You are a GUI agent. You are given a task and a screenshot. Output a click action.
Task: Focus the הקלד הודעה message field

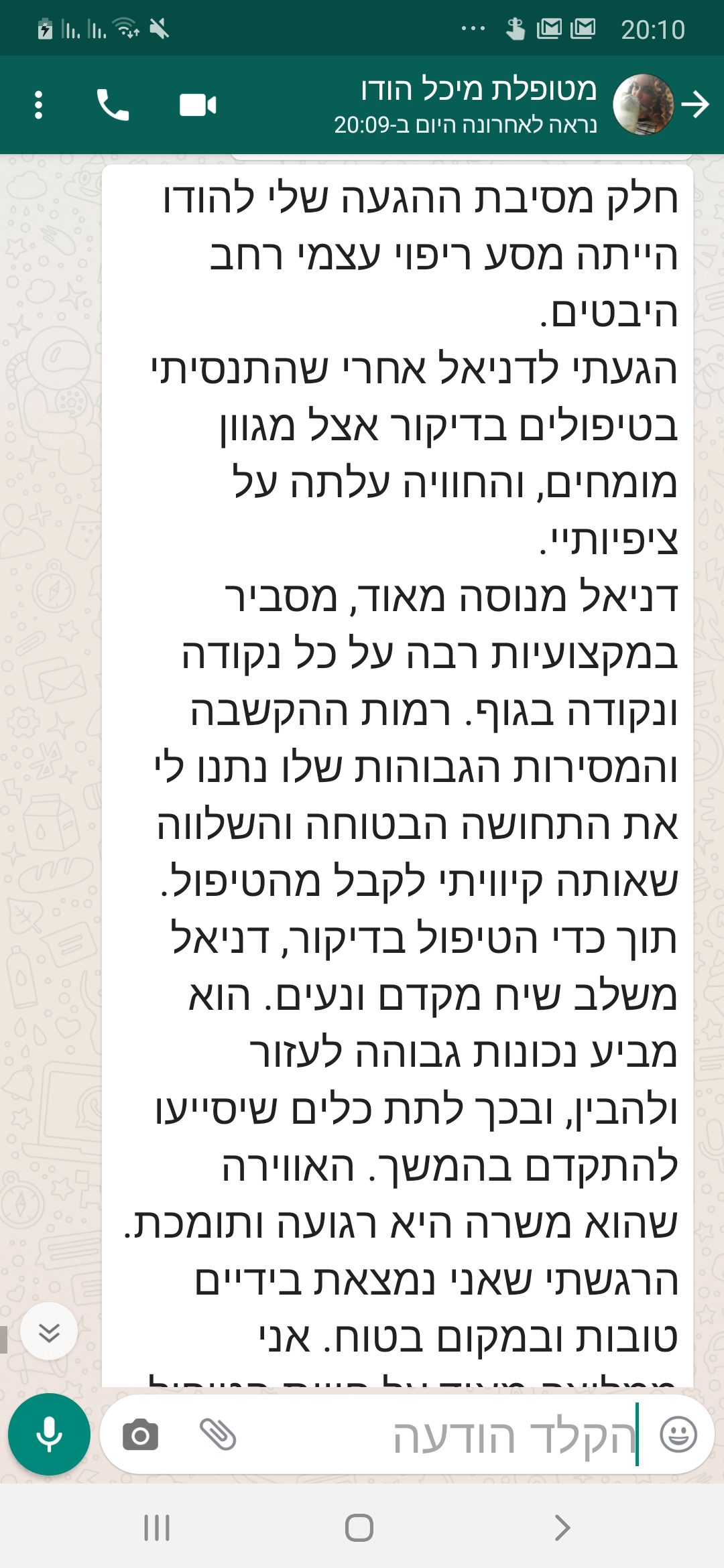(442, 1435)
